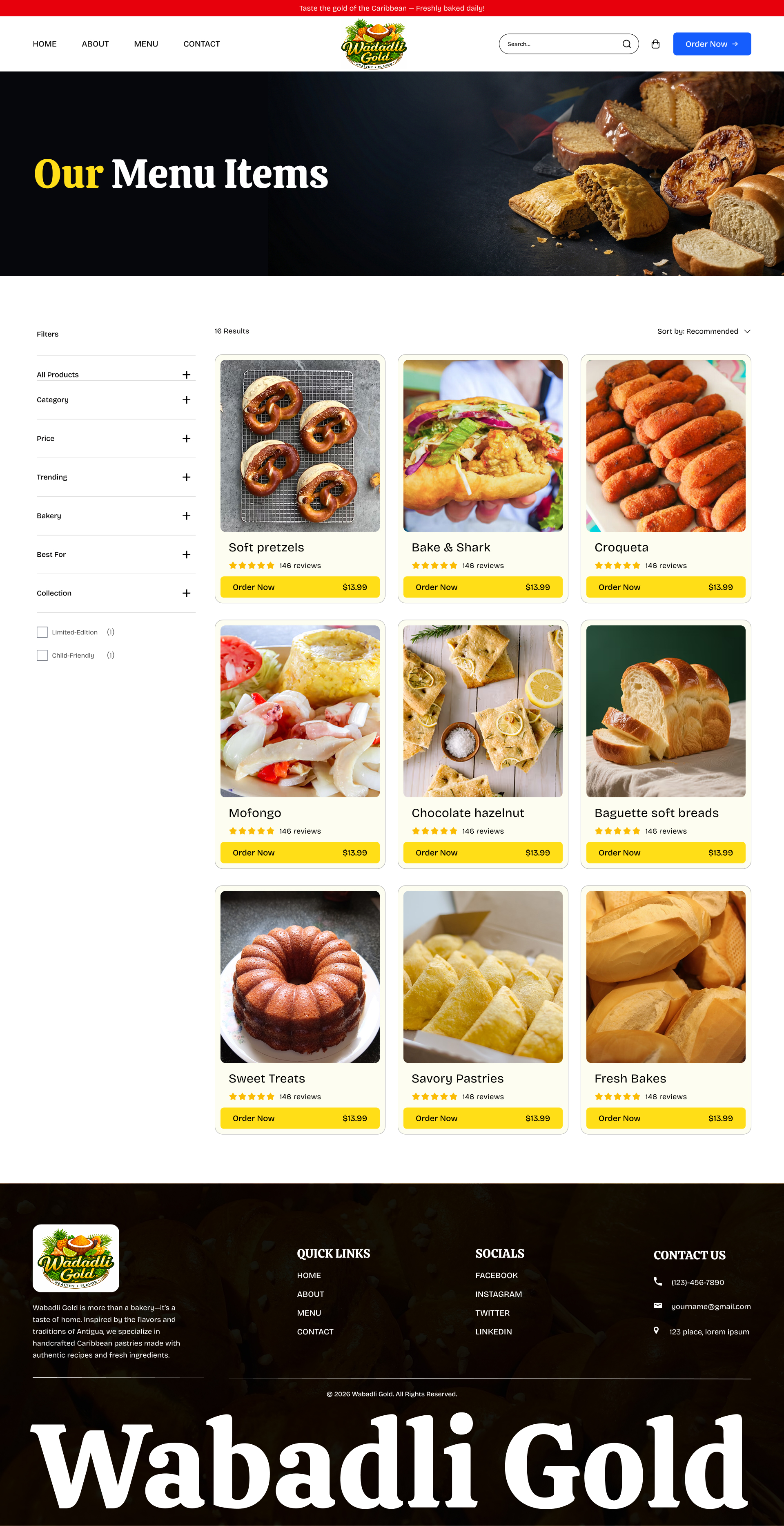The height and width of the screenshot is (1526, 784).
Task: Expand the Price filter
Action: tap(186, 438)
